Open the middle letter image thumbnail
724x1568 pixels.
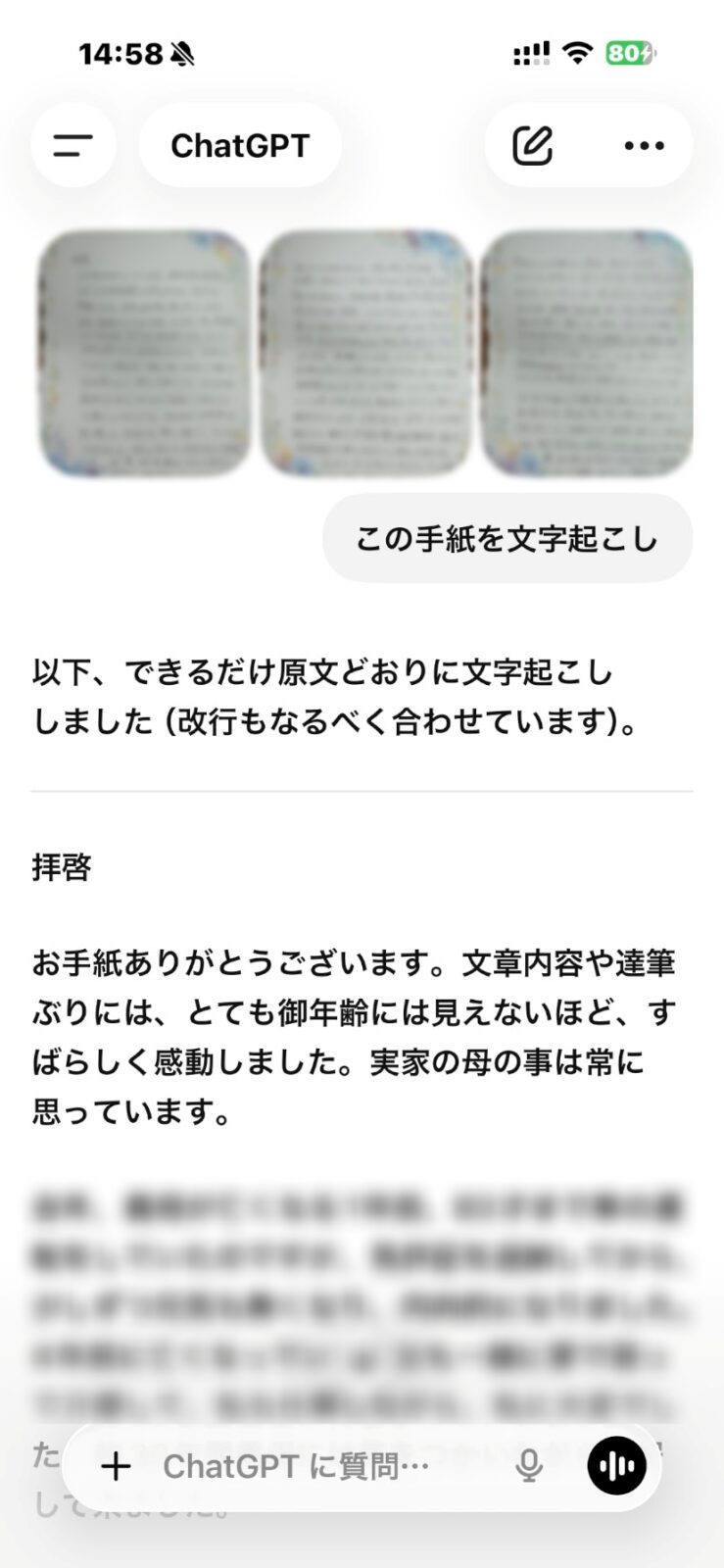click(x=362, y=353)
